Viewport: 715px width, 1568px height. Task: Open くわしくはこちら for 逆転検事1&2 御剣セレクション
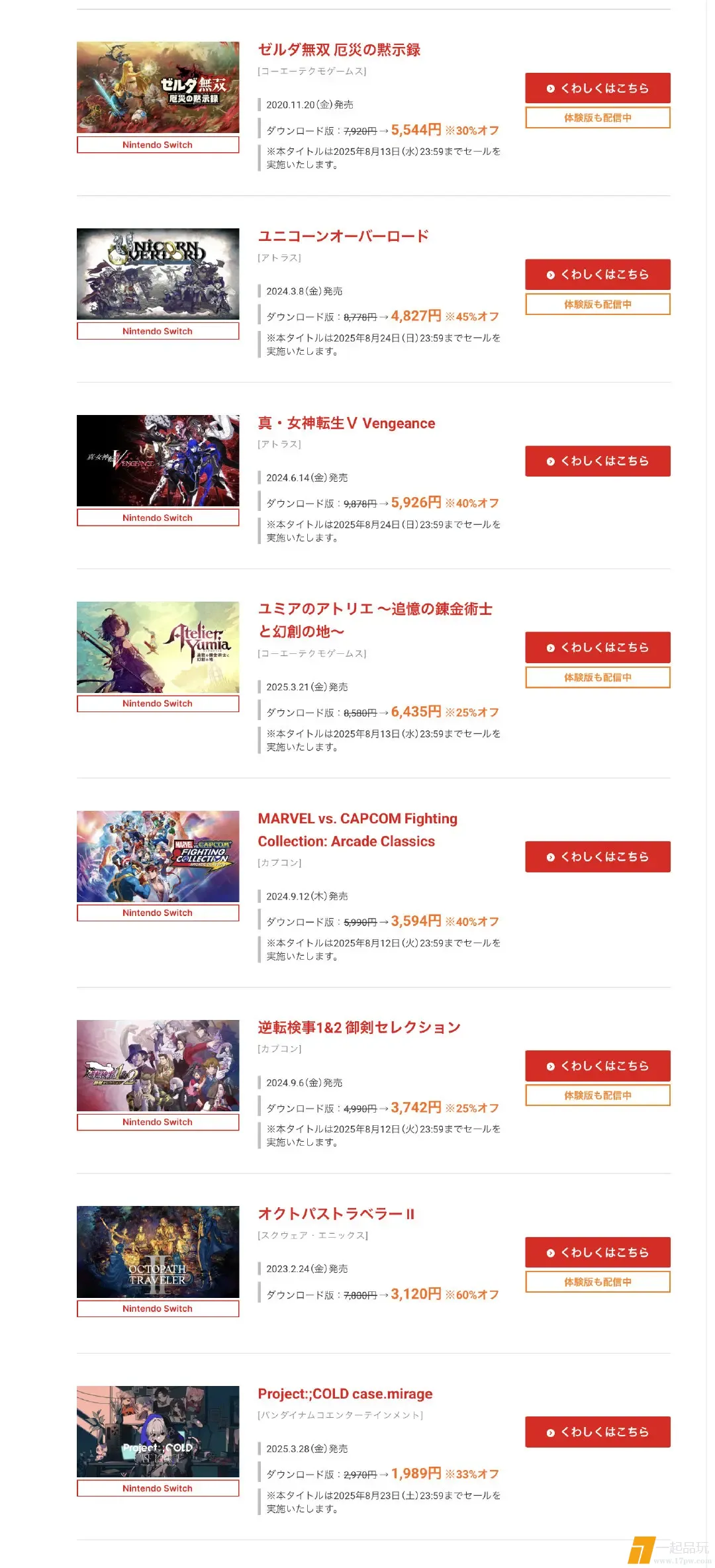point(597,1066)
